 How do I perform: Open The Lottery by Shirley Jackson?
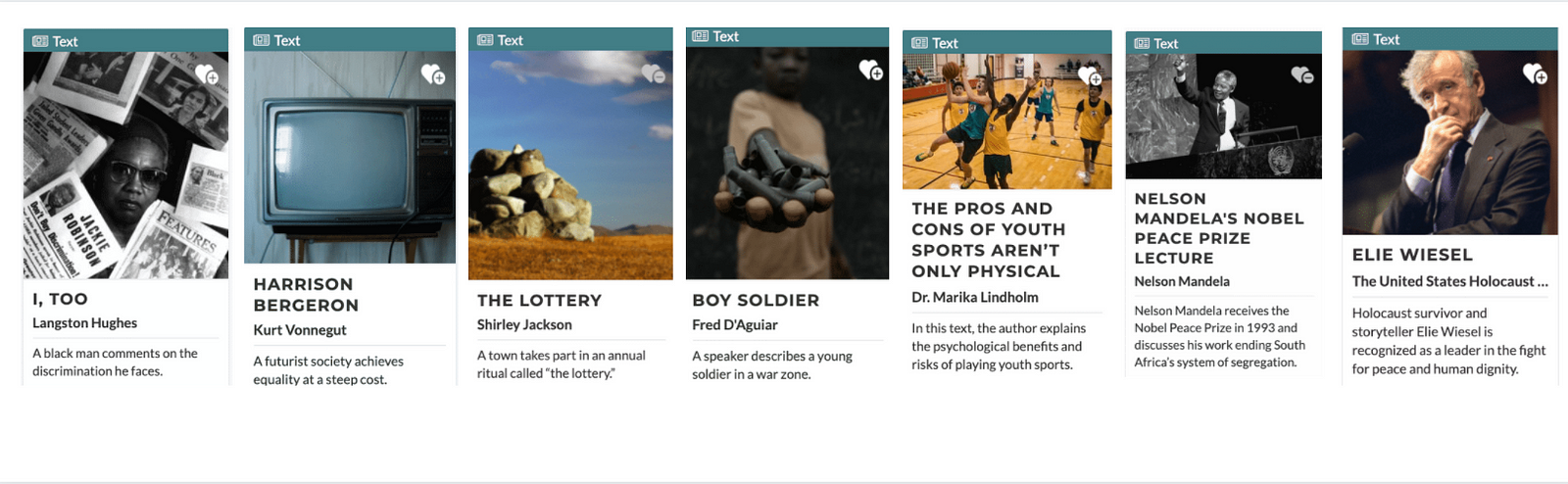tap(539, 301)
